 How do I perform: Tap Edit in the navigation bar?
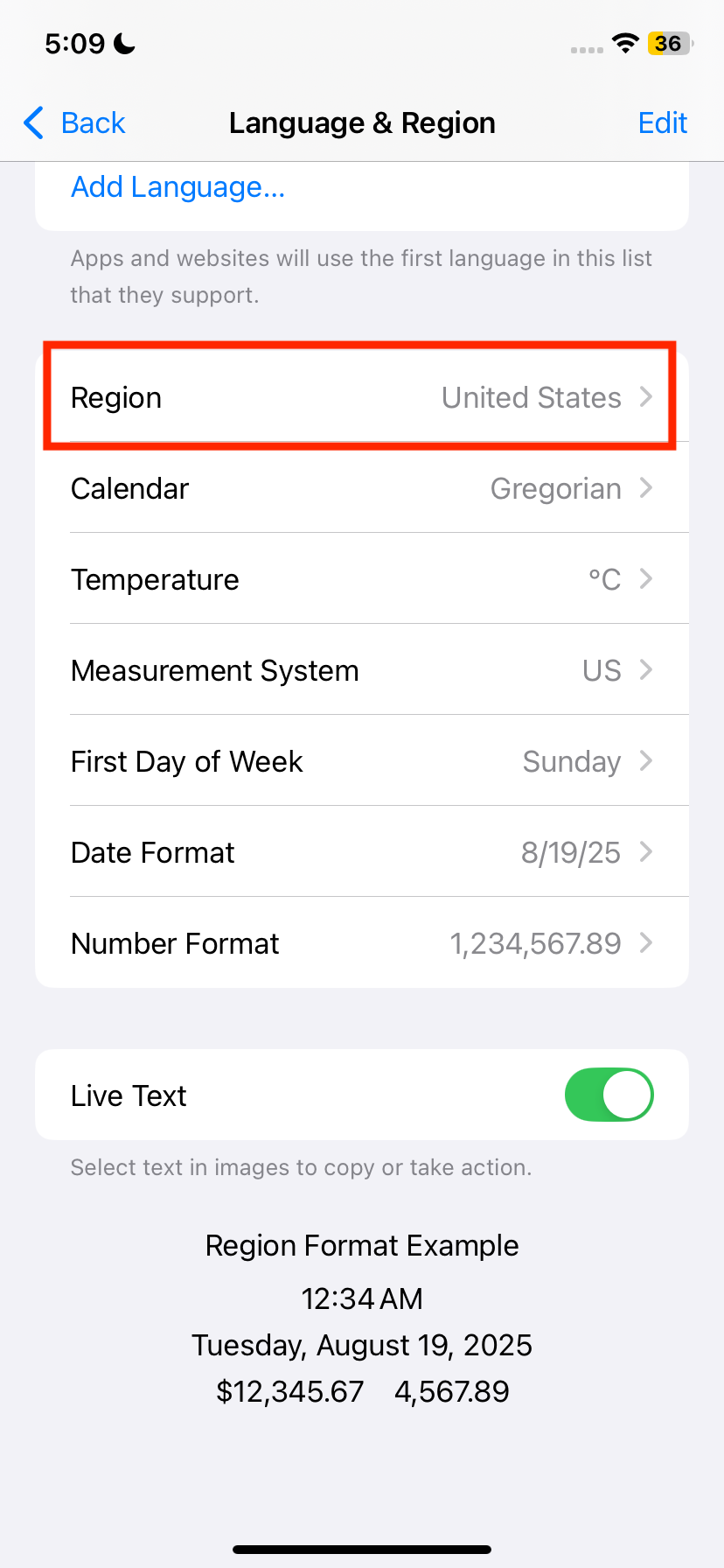click(662, 123)
